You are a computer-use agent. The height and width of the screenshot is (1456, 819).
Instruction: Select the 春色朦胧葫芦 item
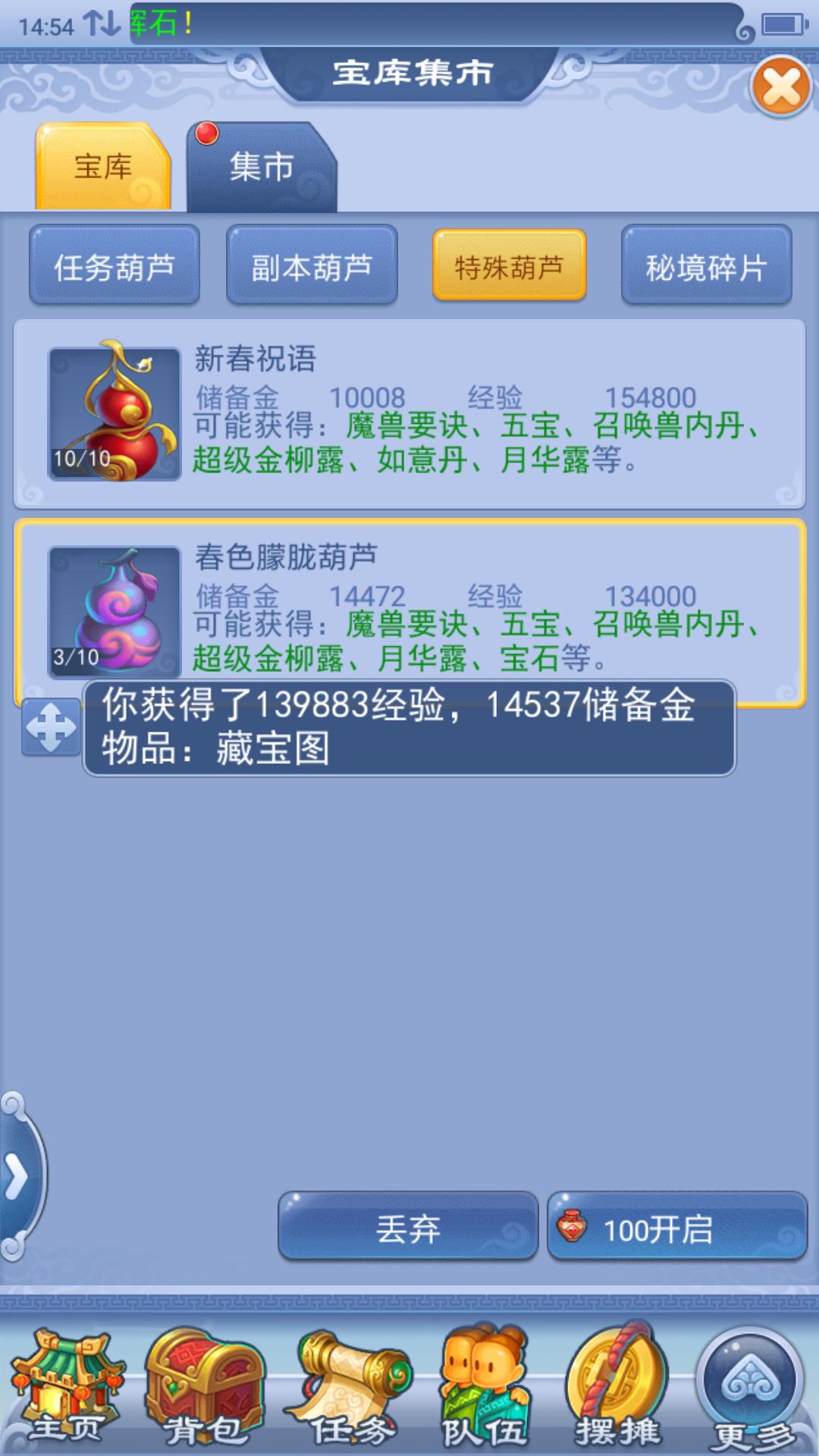click(x=409, y=607)
